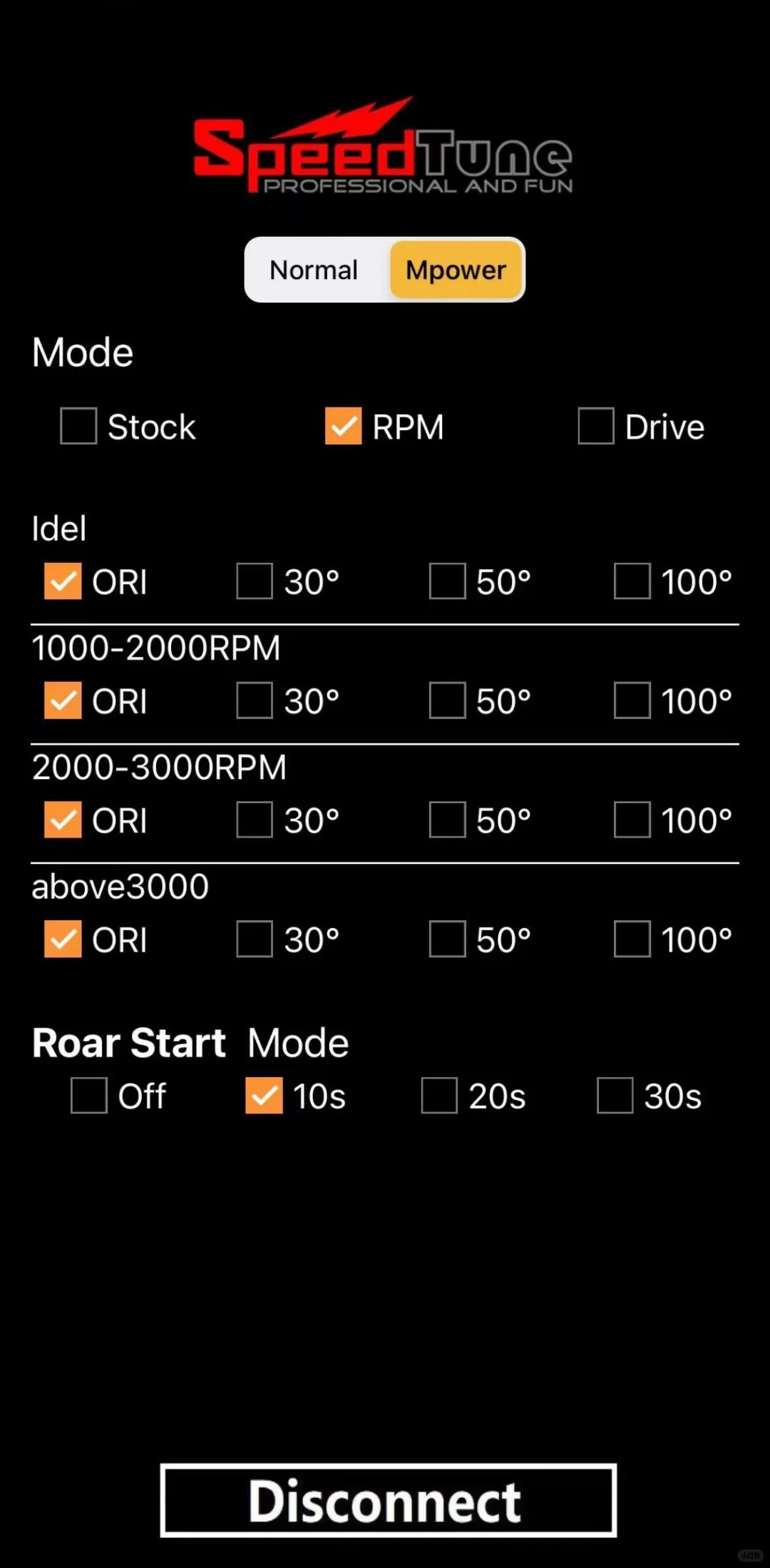This screenshot has width=770, height=1568.
Task: Tap the Disconnect button
Action: pyautogui.click(x=388, y=1500)
